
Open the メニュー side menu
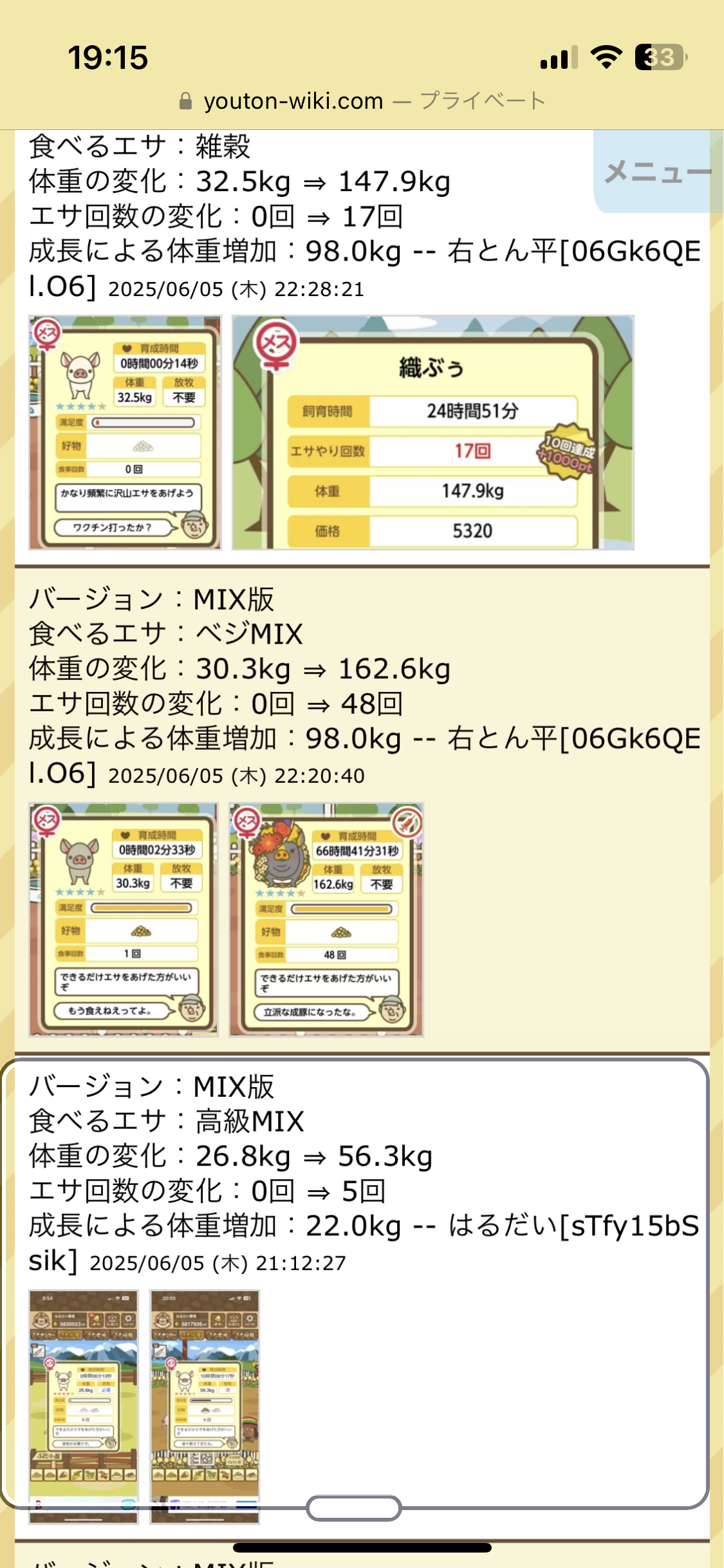658,173
